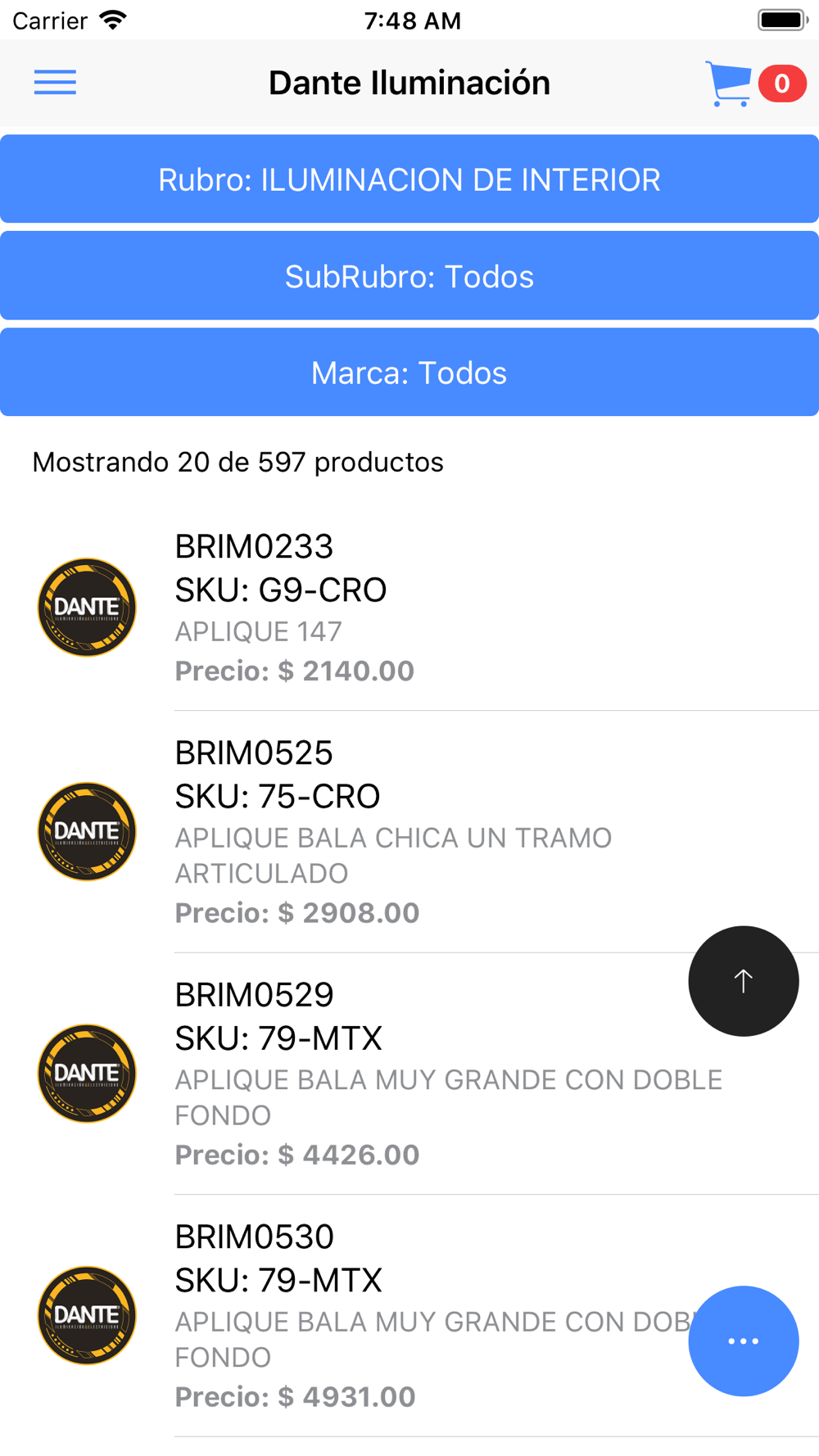Open the hamburger drawer menu
Image resolution: width=819 pixels, height=1456 pixels.
click(55, 83)
